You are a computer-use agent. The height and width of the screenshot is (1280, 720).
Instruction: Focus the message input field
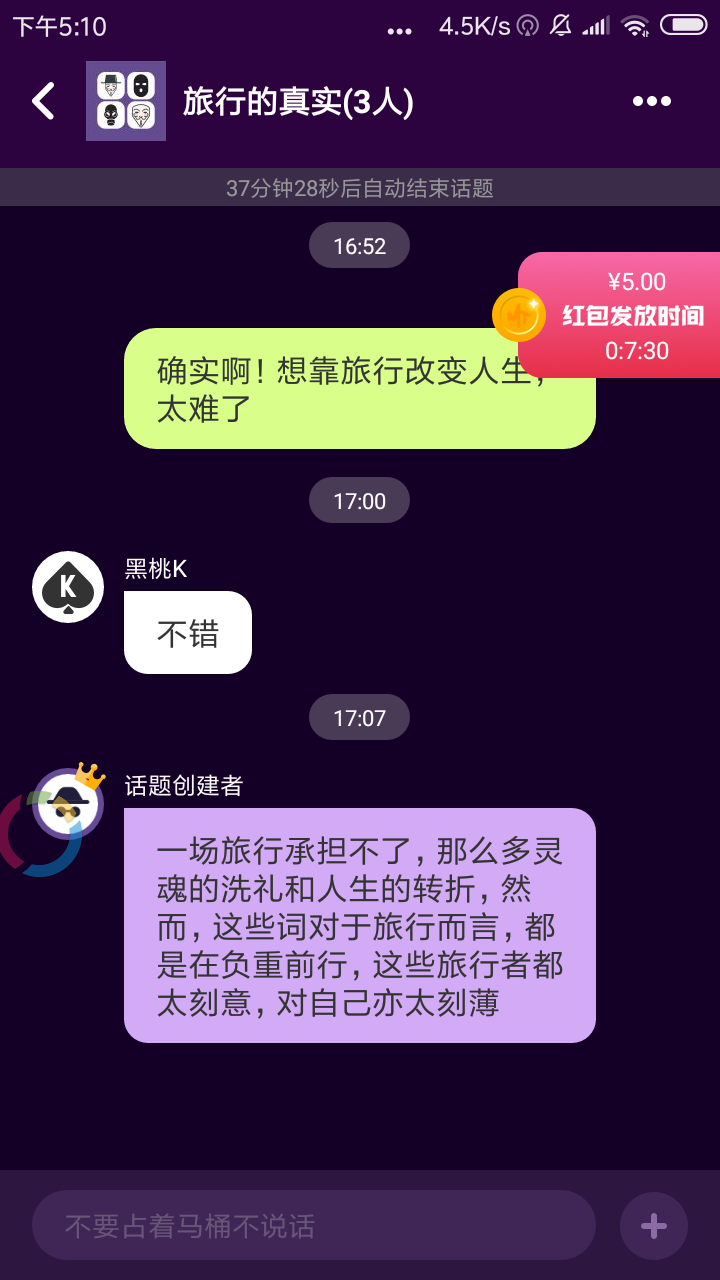click(314, 1225)
